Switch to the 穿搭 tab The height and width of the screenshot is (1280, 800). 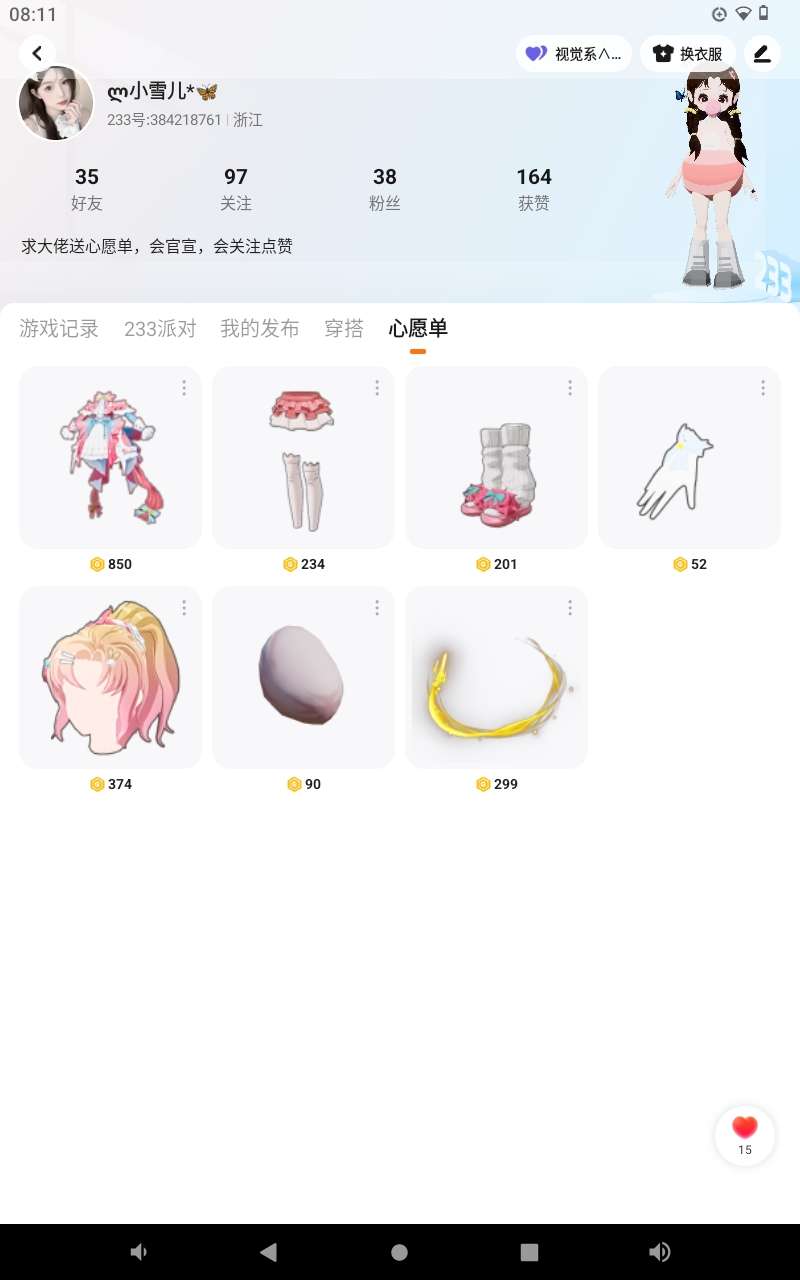pyautogui.click(x=344, y=329)
